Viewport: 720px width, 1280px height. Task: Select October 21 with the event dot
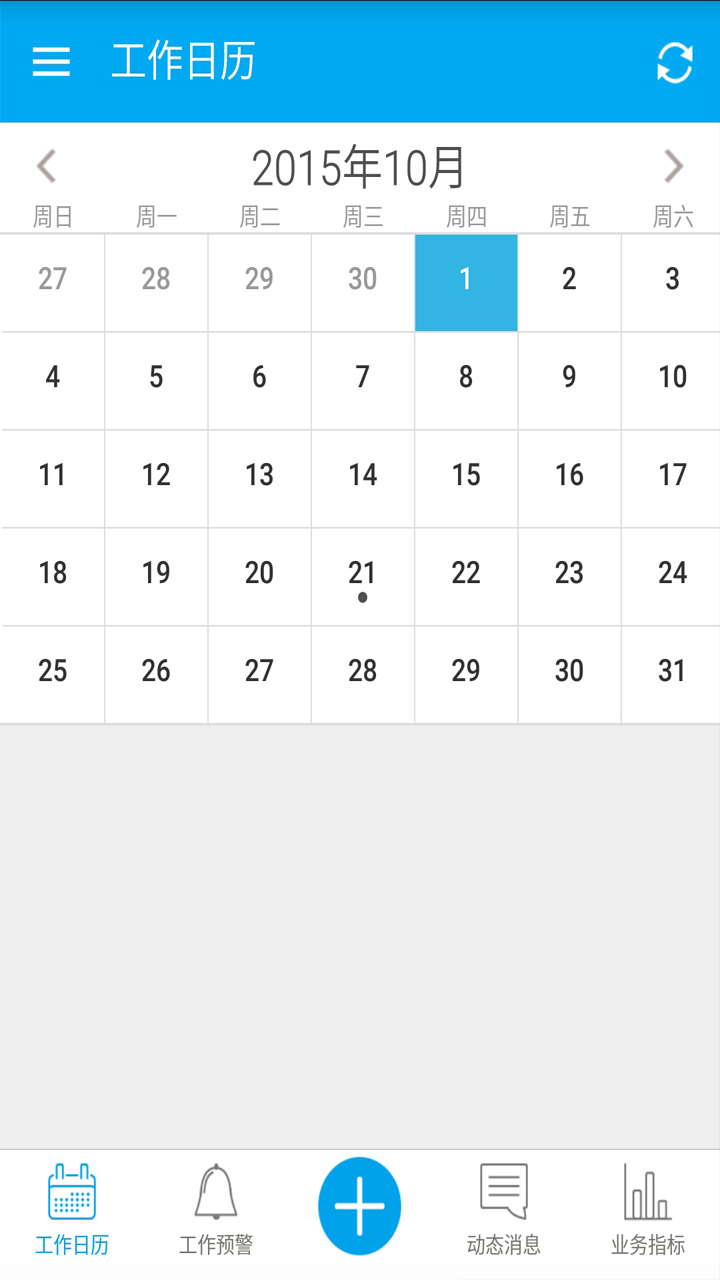click(362, 577)
